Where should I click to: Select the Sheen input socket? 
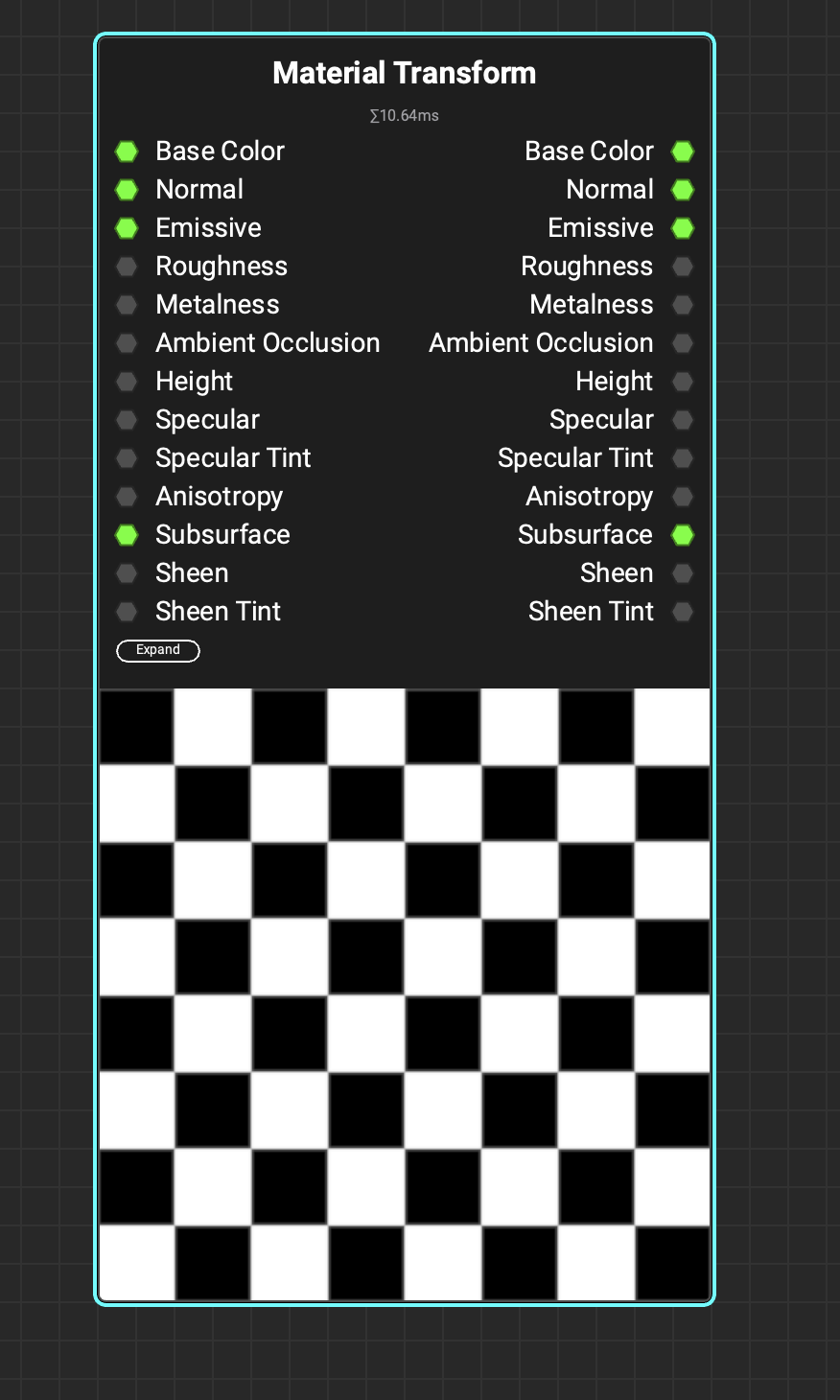pos(127,573)
